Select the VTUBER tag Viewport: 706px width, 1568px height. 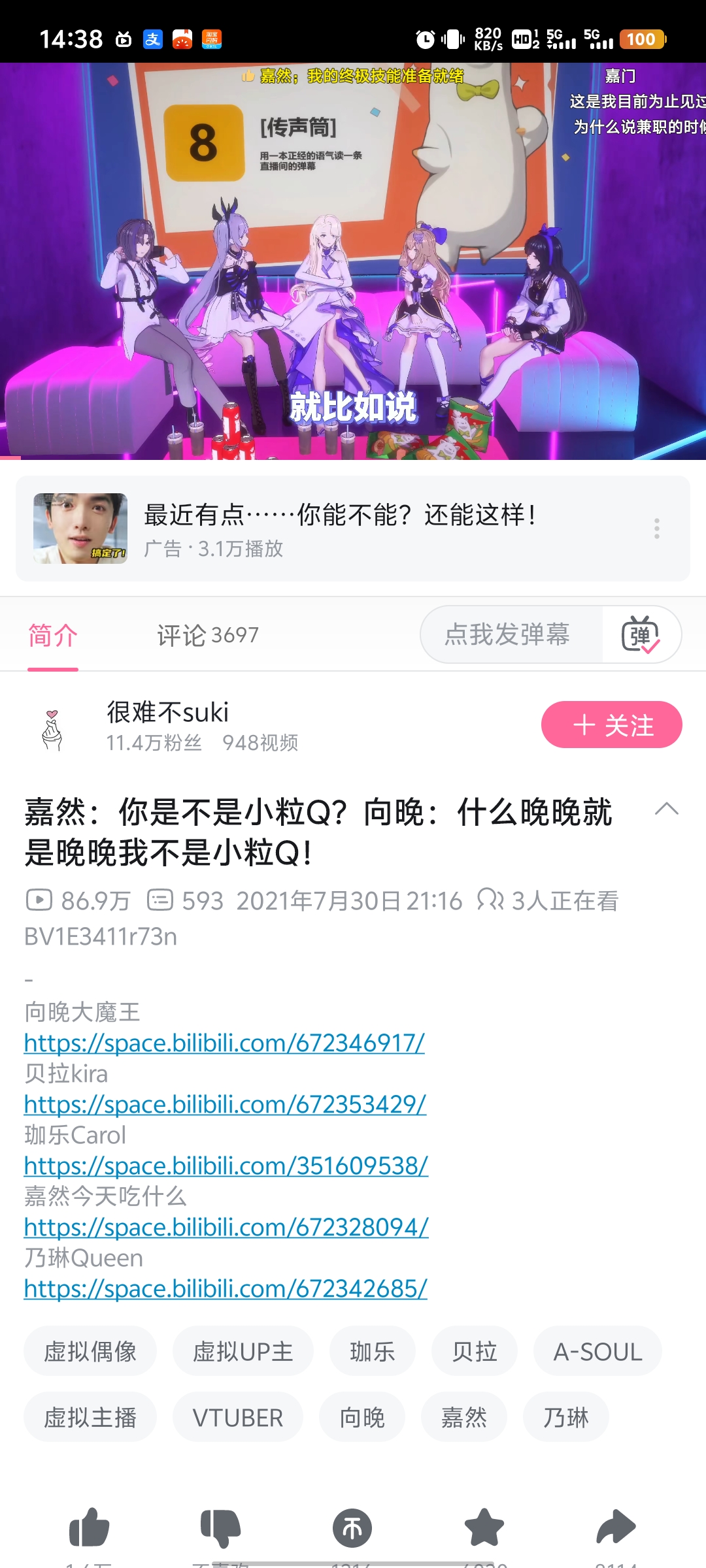[237, 1418]
